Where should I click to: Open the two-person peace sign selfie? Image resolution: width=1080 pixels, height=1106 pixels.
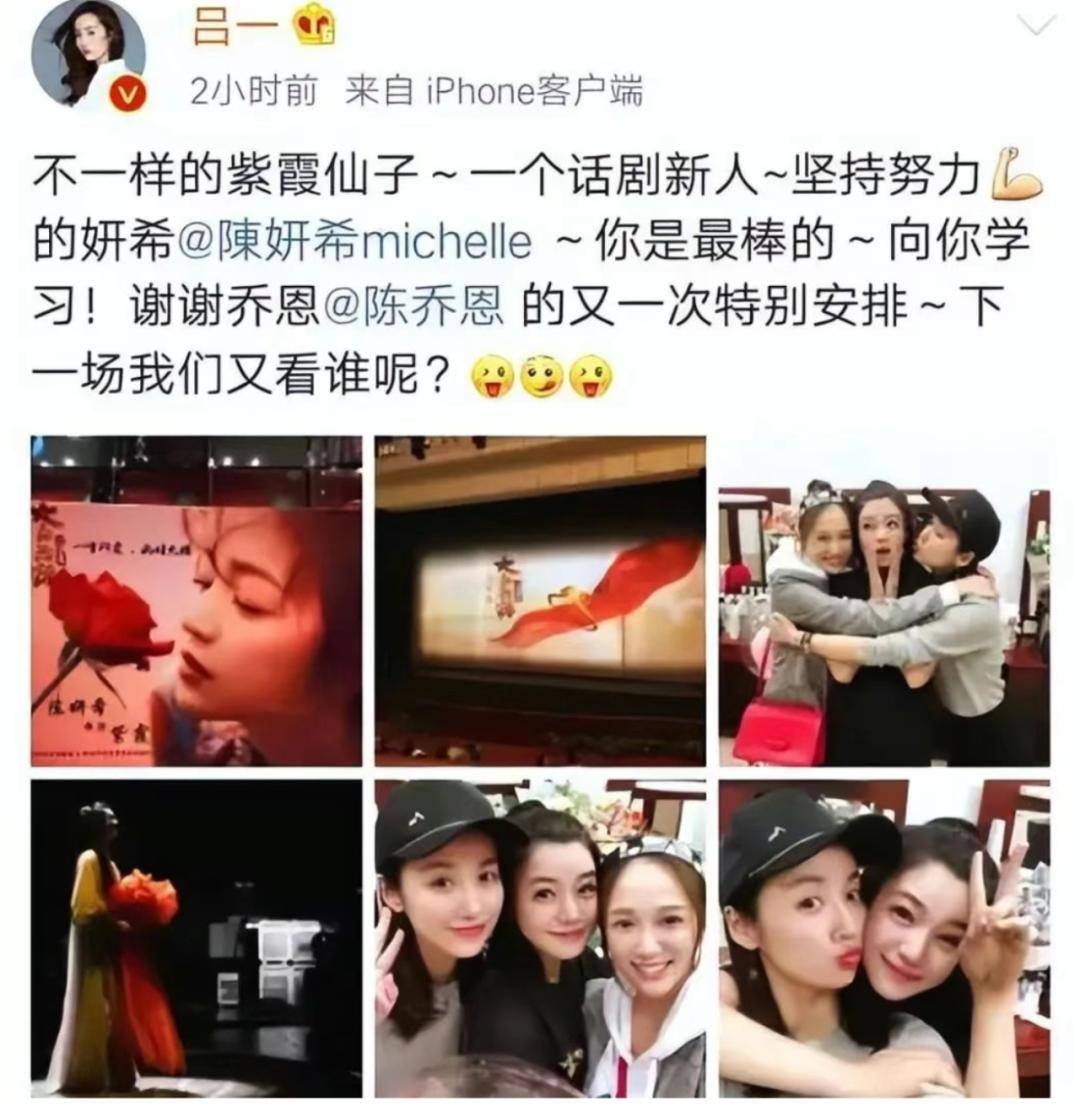click(x=884, y=937)
